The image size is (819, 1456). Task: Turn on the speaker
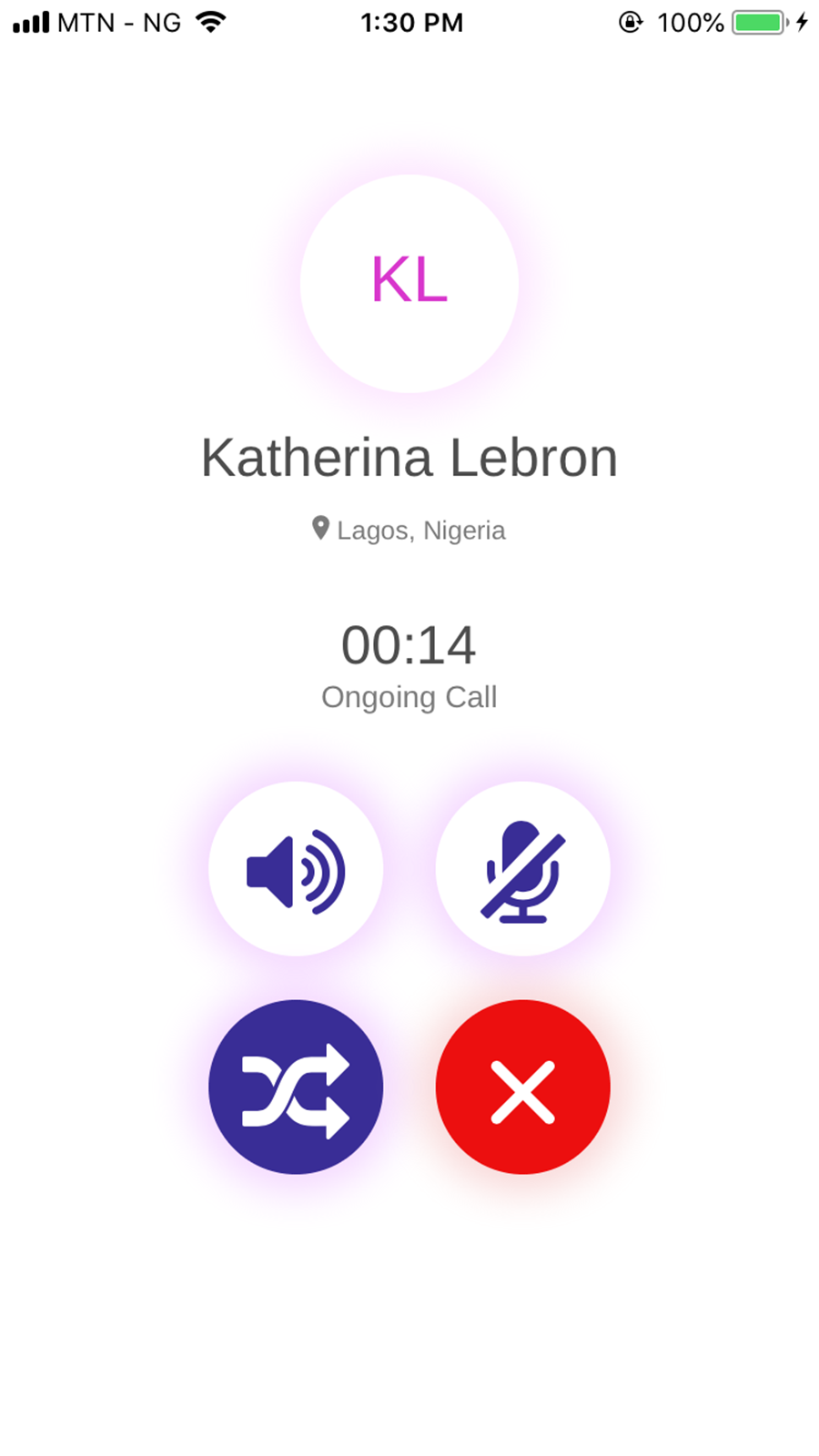coord(296,869)
